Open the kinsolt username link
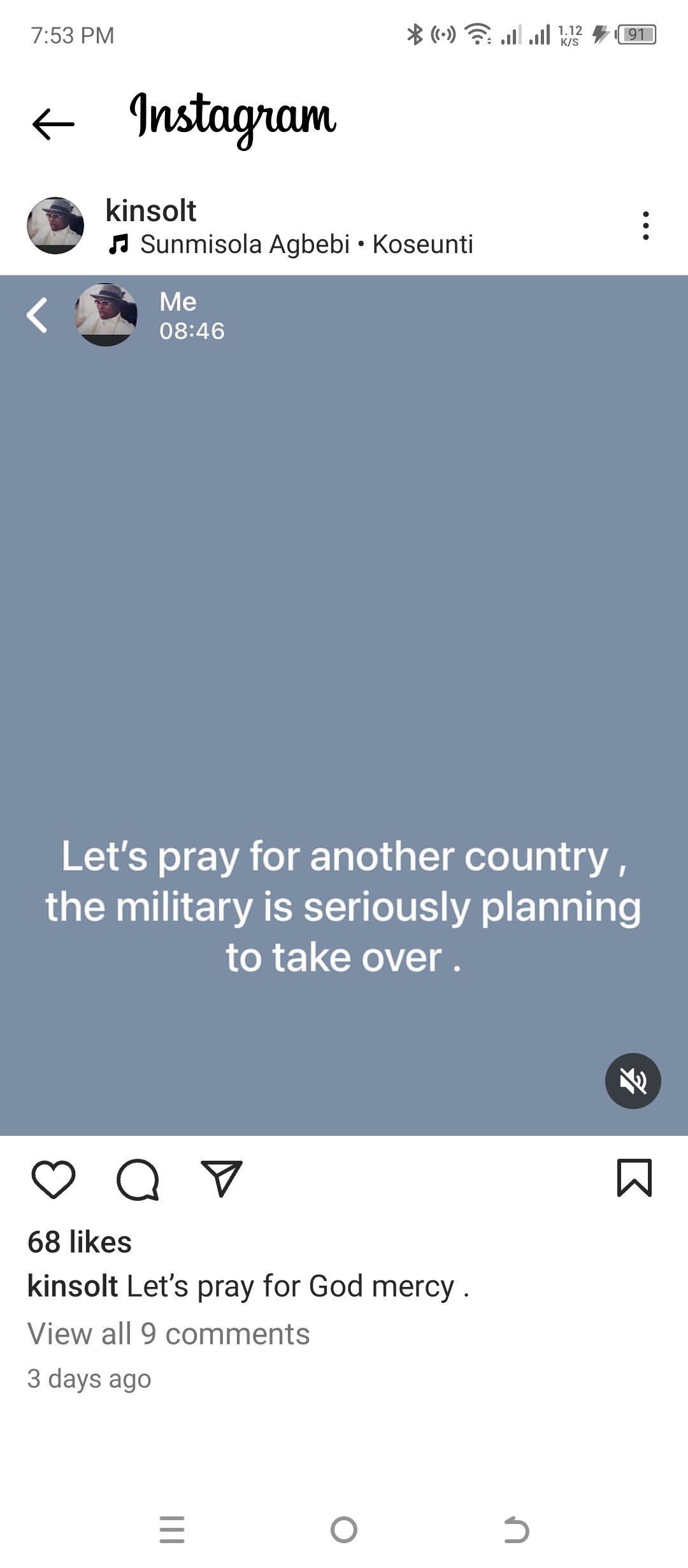688x1568 pixels. click(x=151, y=211)
